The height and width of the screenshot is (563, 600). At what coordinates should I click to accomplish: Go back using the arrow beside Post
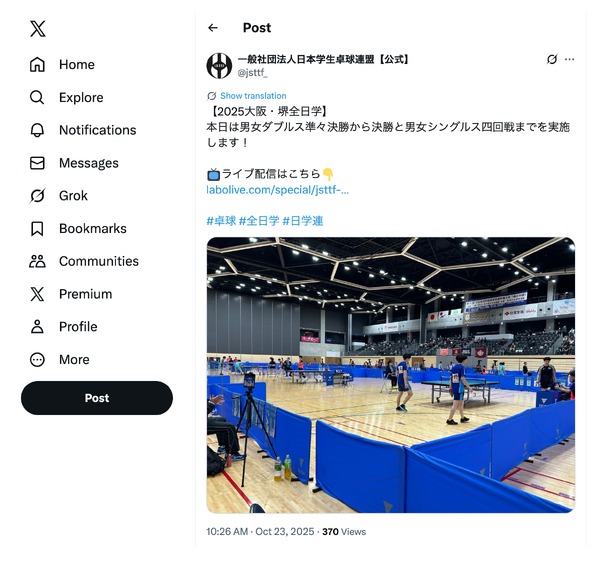tap(213, 28)
